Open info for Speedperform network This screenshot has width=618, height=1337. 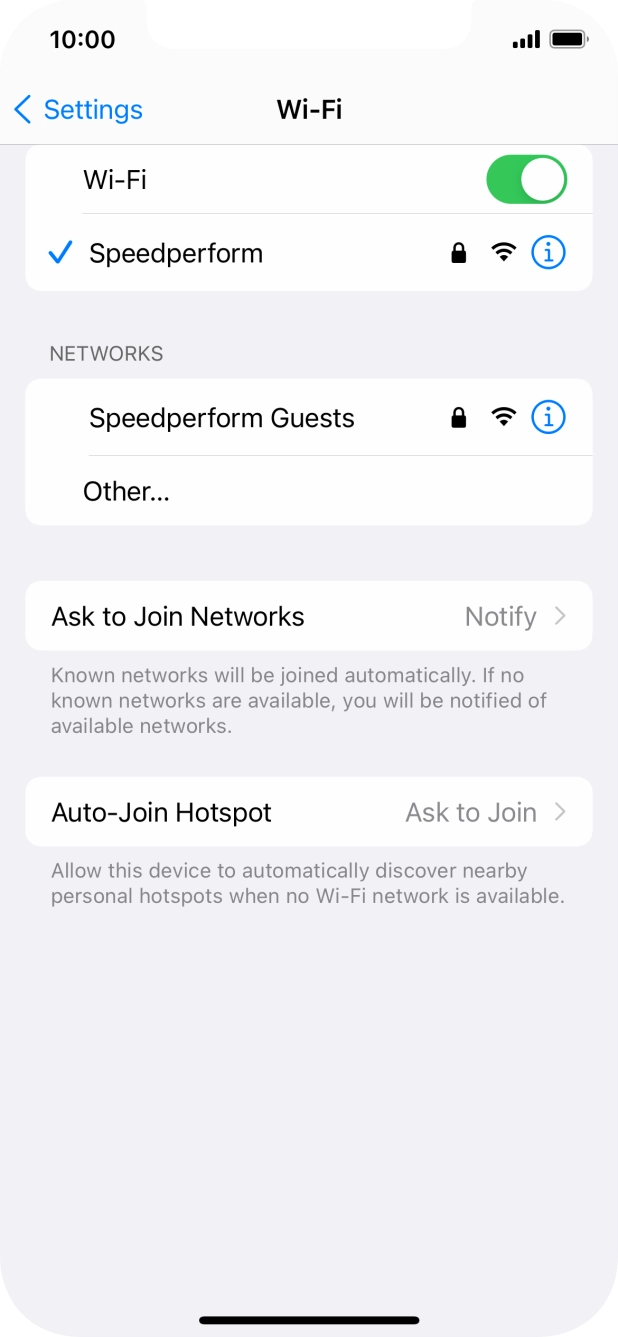point(548,253)
